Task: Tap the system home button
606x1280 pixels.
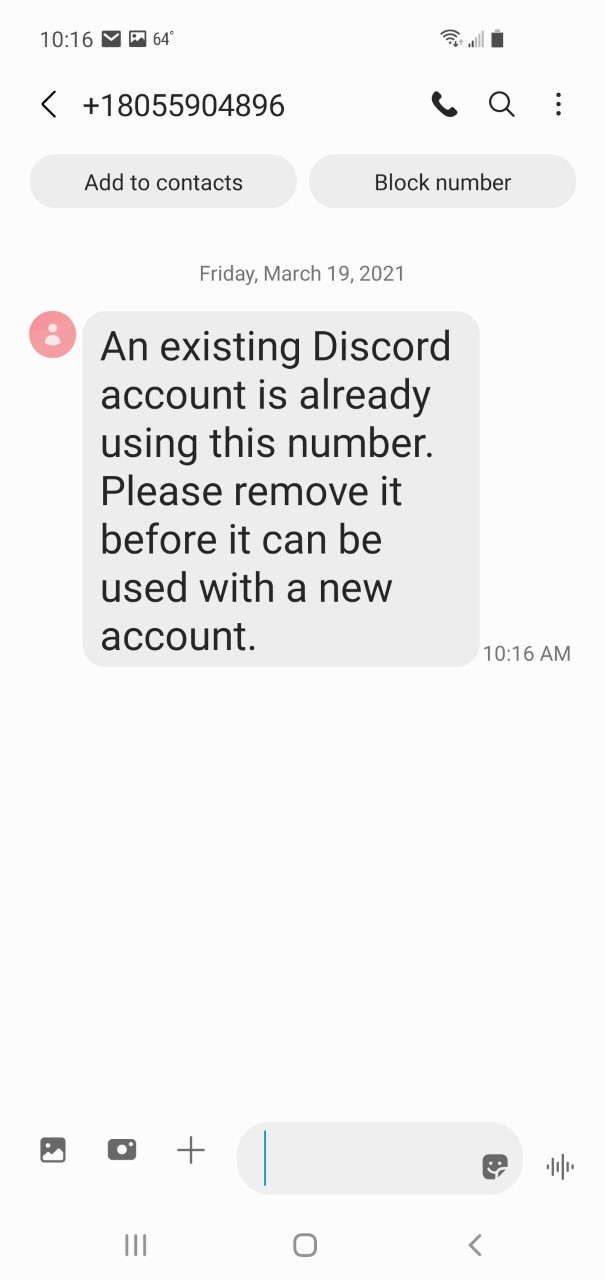Action: coord(305,1245)
